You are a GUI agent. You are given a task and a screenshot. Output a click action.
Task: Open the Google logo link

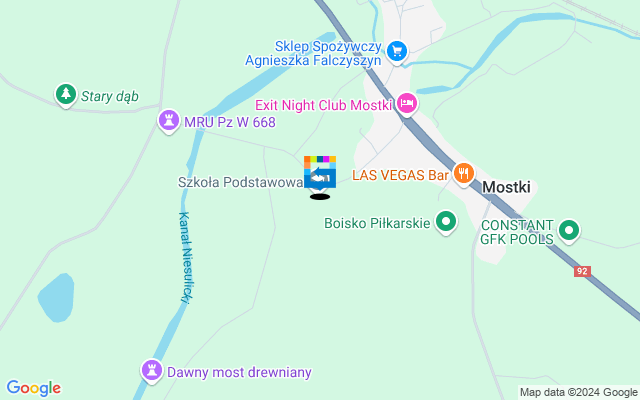tap(33, 388)
